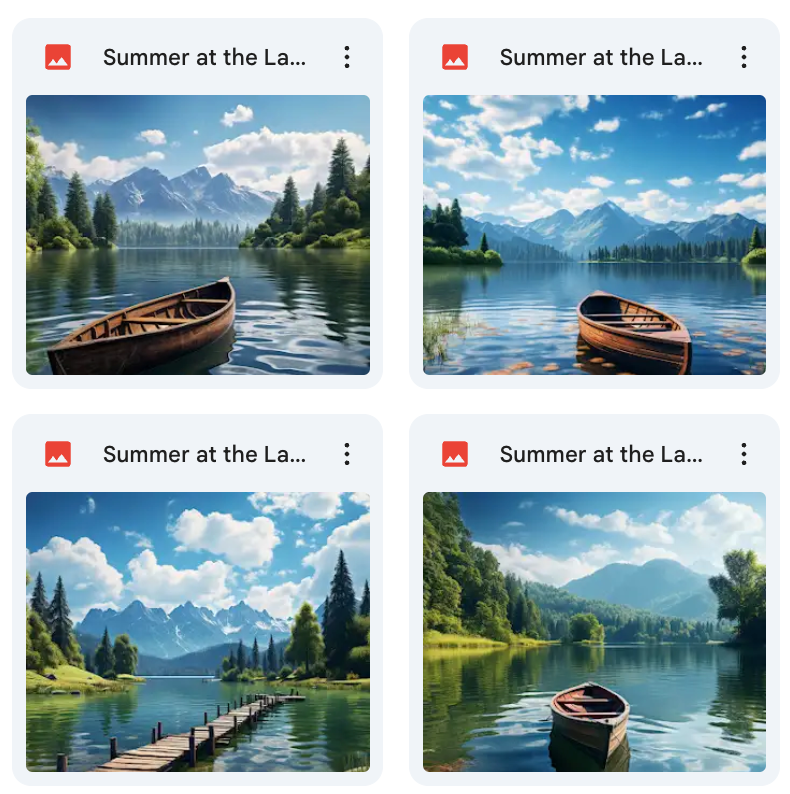Show more actions for the large tilted rowboat image
The image size is (790, 794).
[347, 57]
